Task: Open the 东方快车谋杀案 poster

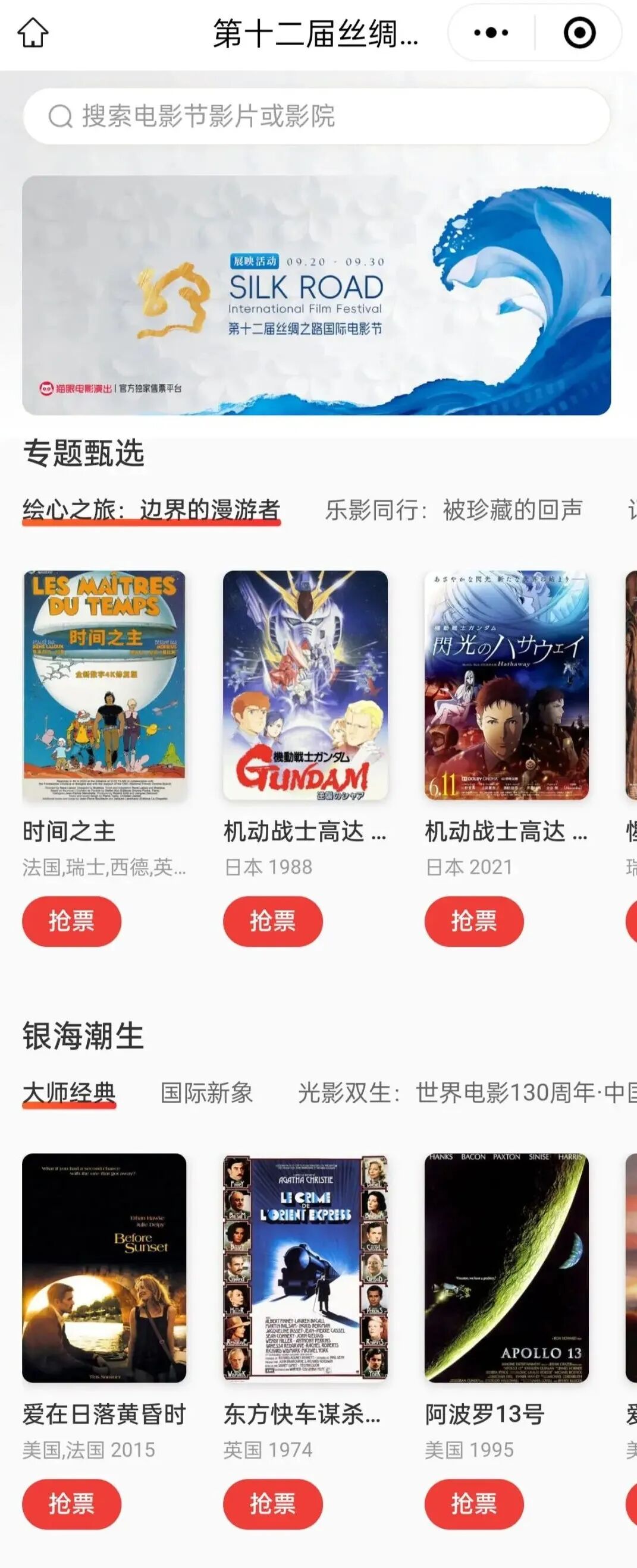Action: pyautogui.click(x=305, y=1268)
